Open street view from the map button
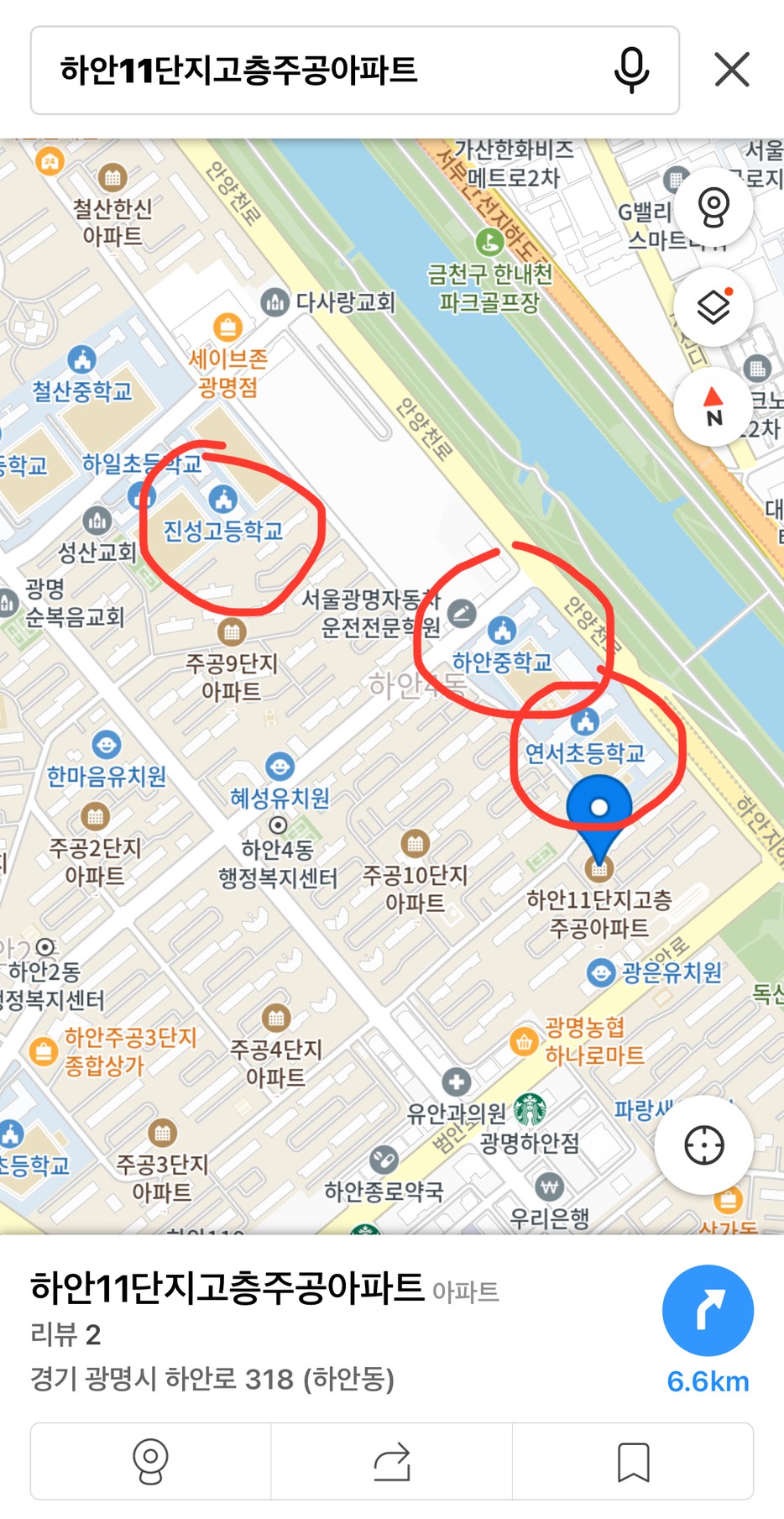 point(713,207)
